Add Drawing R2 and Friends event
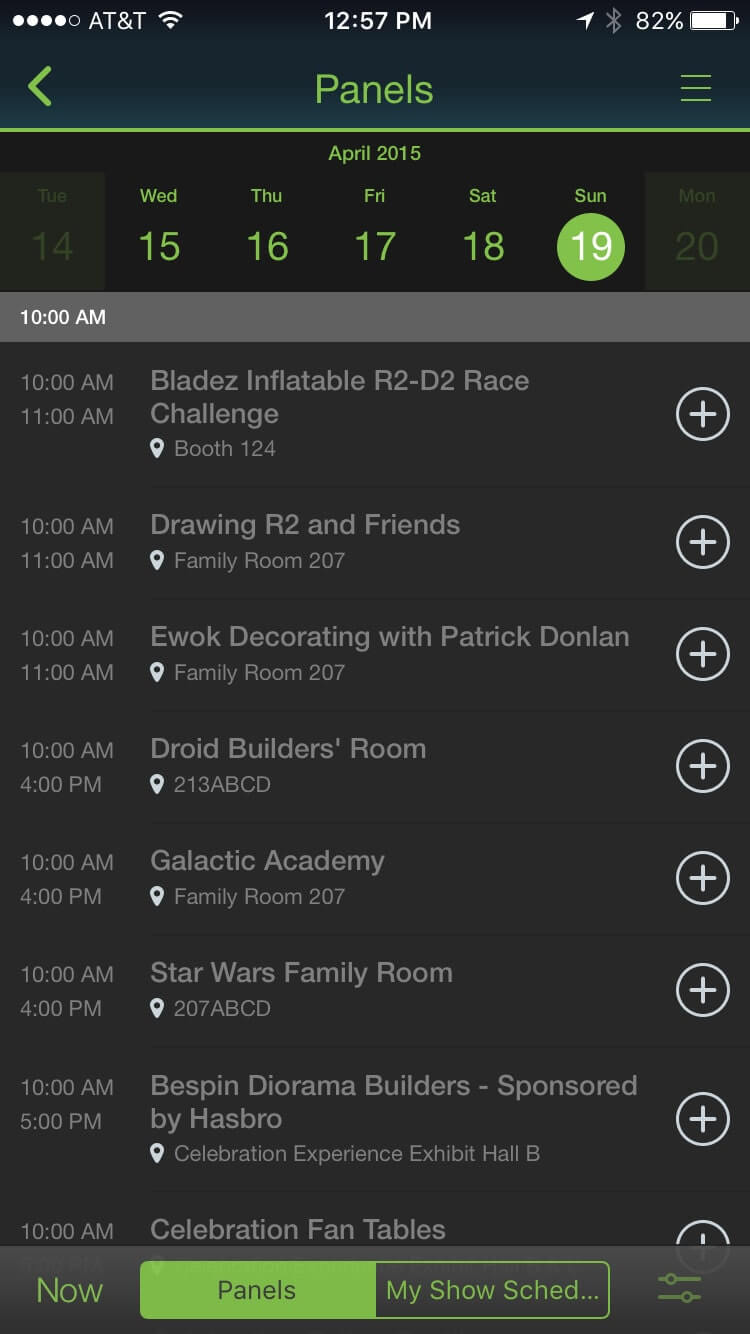Viewport: 750px width, 1334px height. click(702, 542)
